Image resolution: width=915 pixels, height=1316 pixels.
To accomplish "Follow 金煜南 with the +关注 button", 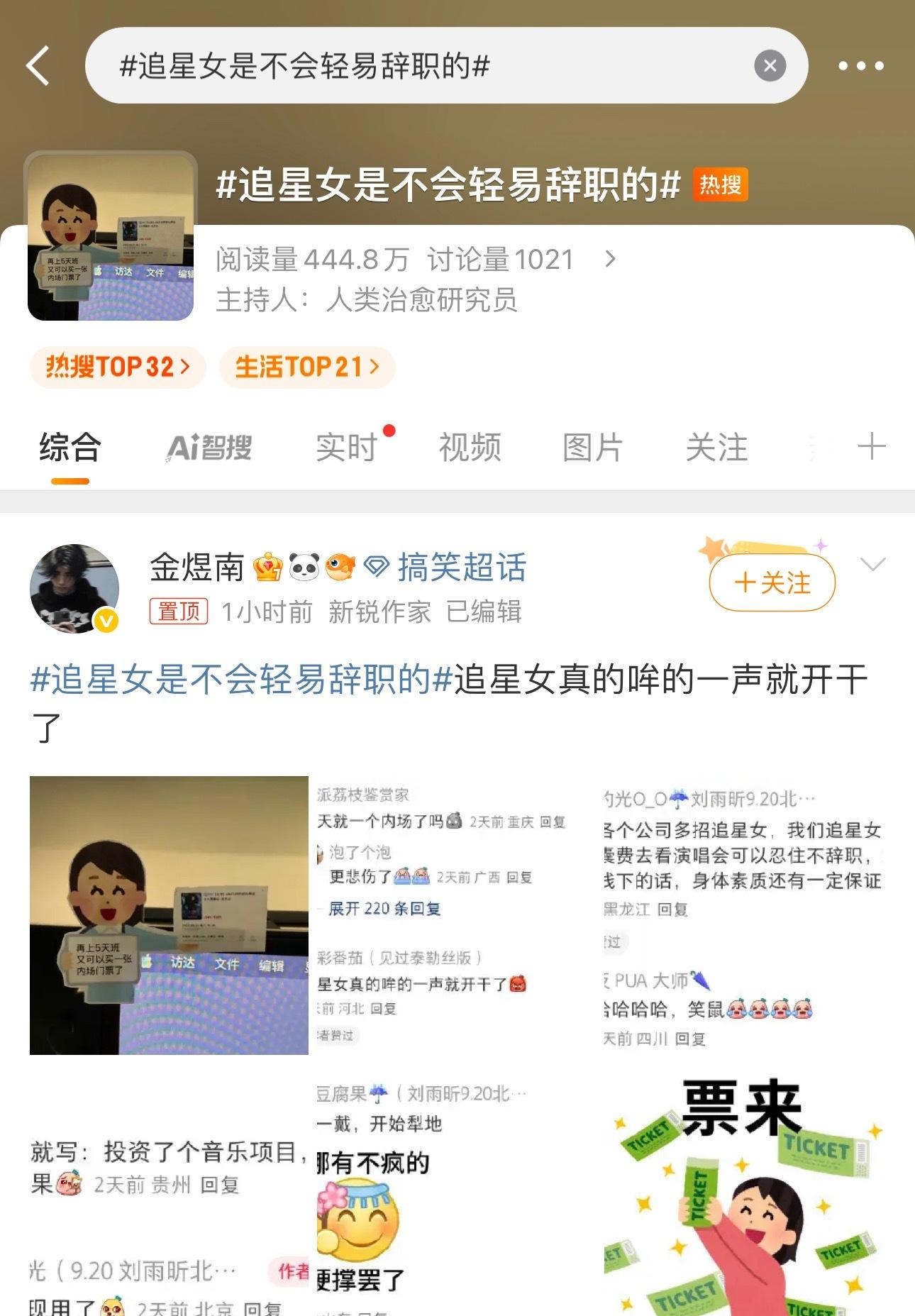I will (x=772, y=583).
